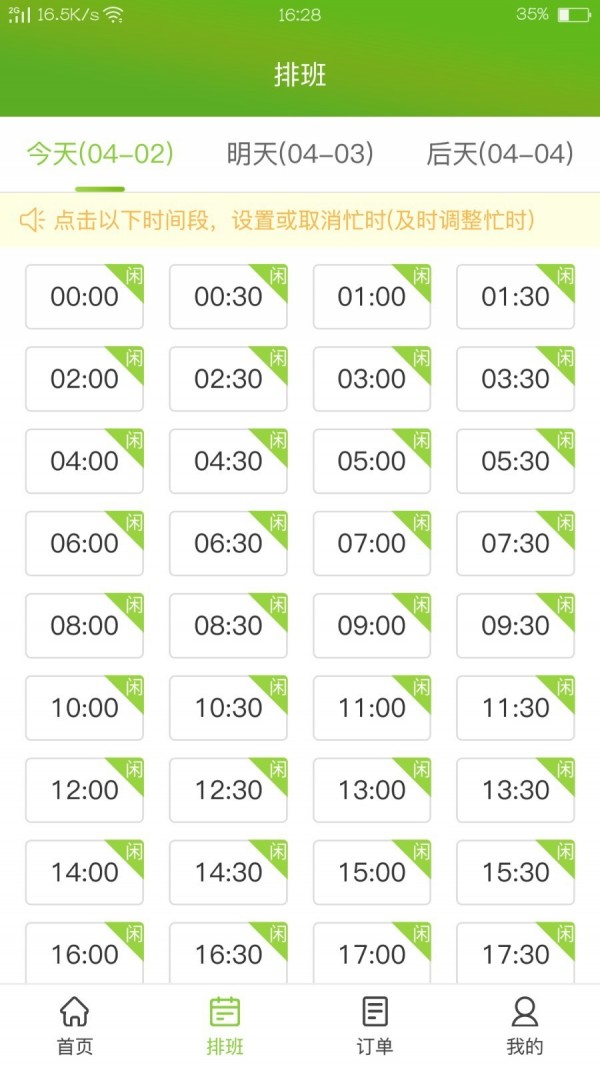Screen dimensions: 600x1067
Task: Mark the 06:00 slot busy
Action: [84, 543]
